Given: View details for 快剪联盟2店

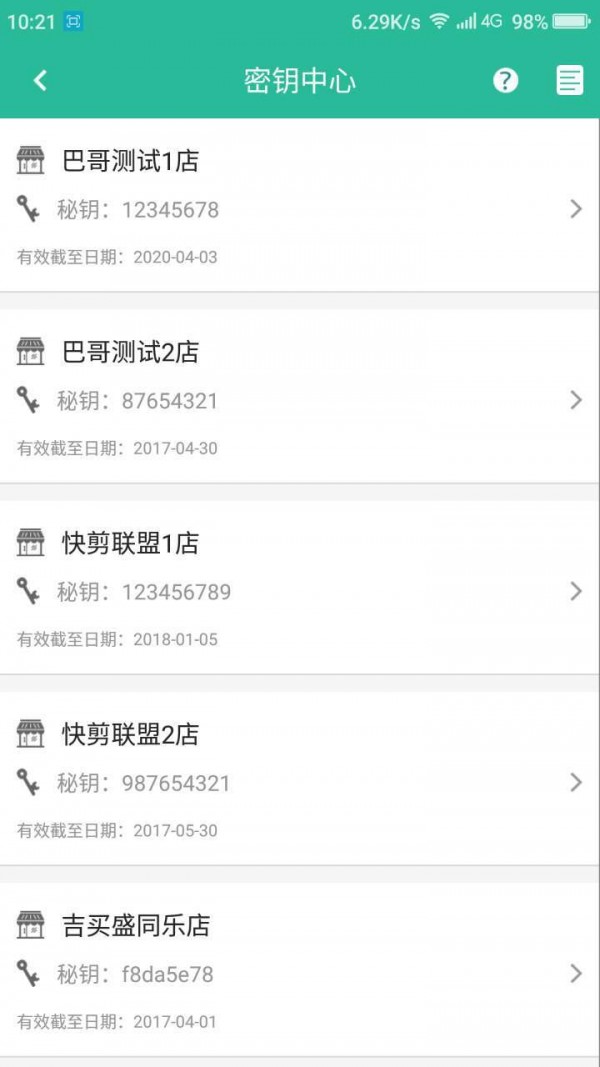Looking at the screenshot, I should [300, 778].
